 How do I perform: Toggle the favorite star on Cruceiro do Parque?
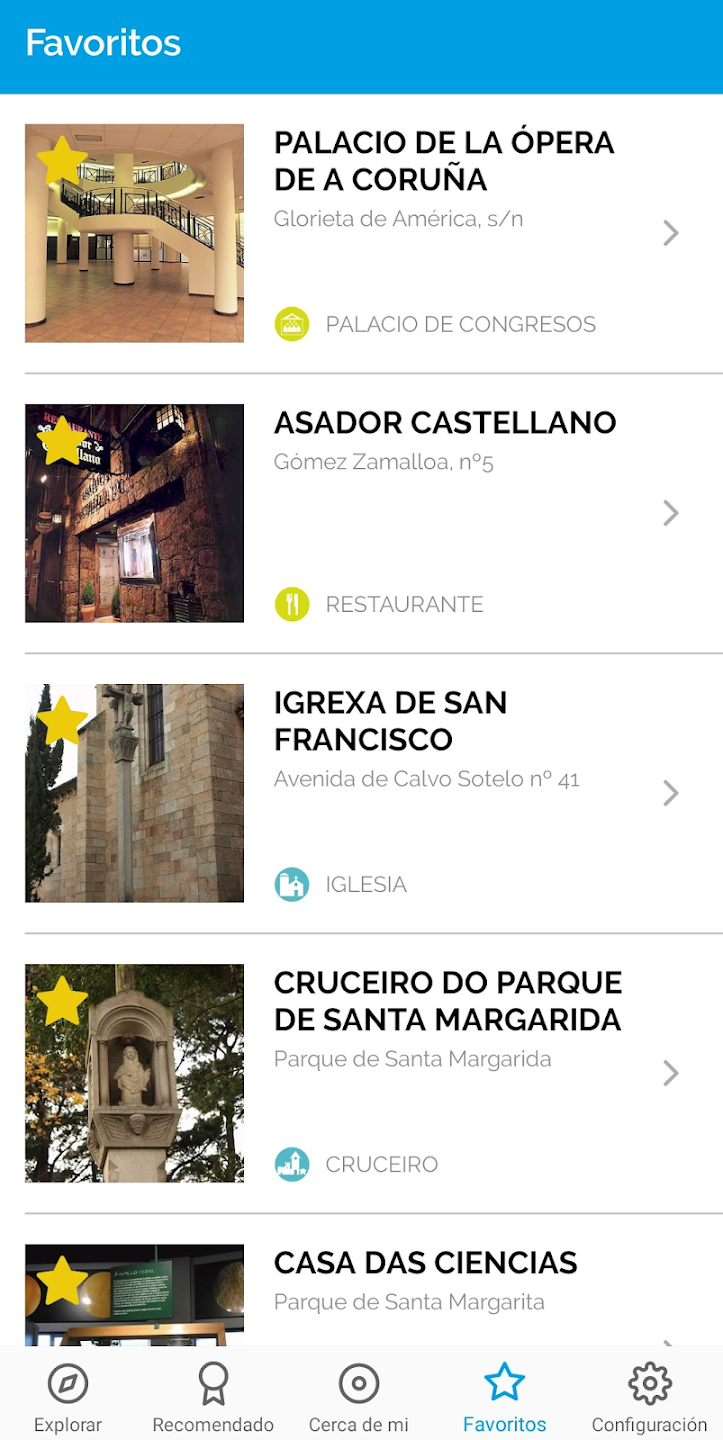point(61,1000)
